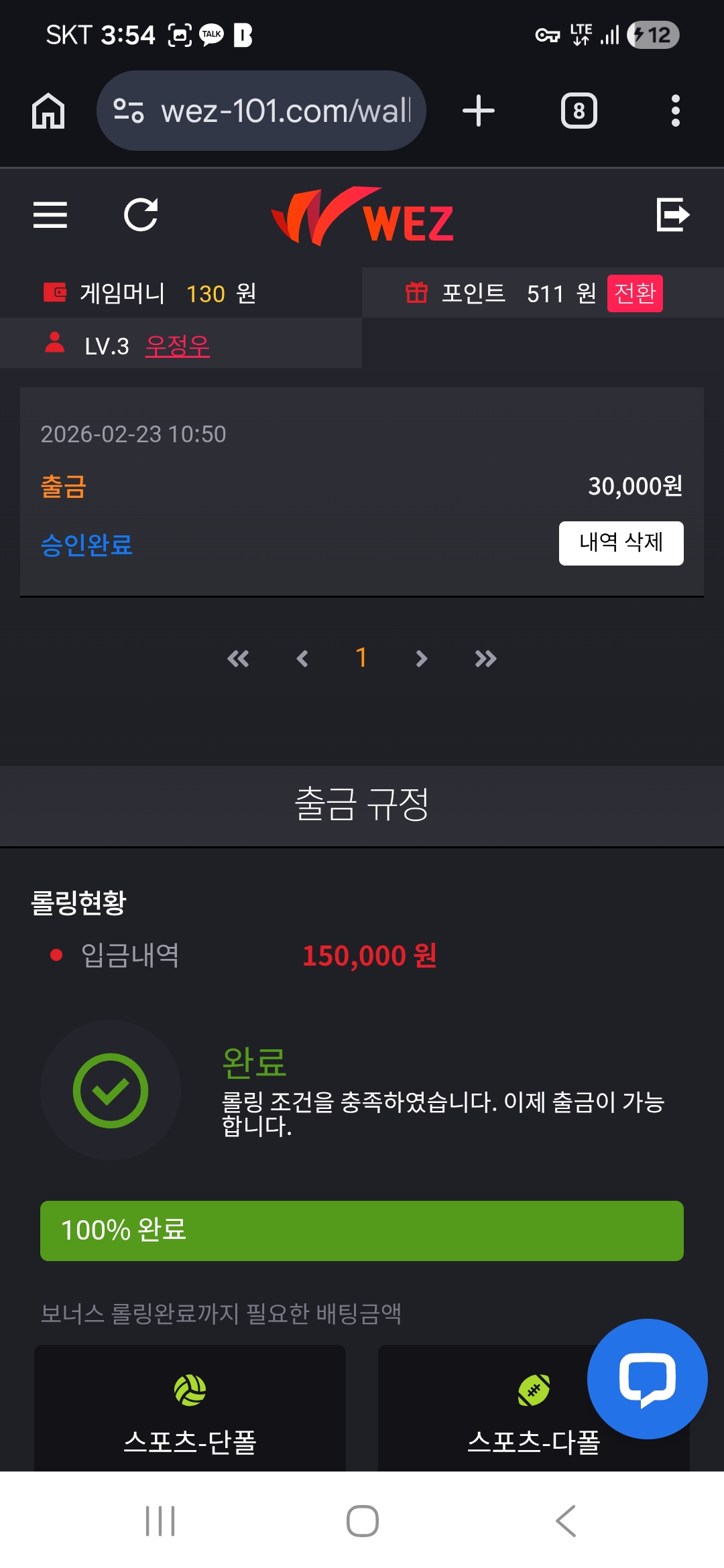Jump to the first page with double-left arrow

pos(239,658)
